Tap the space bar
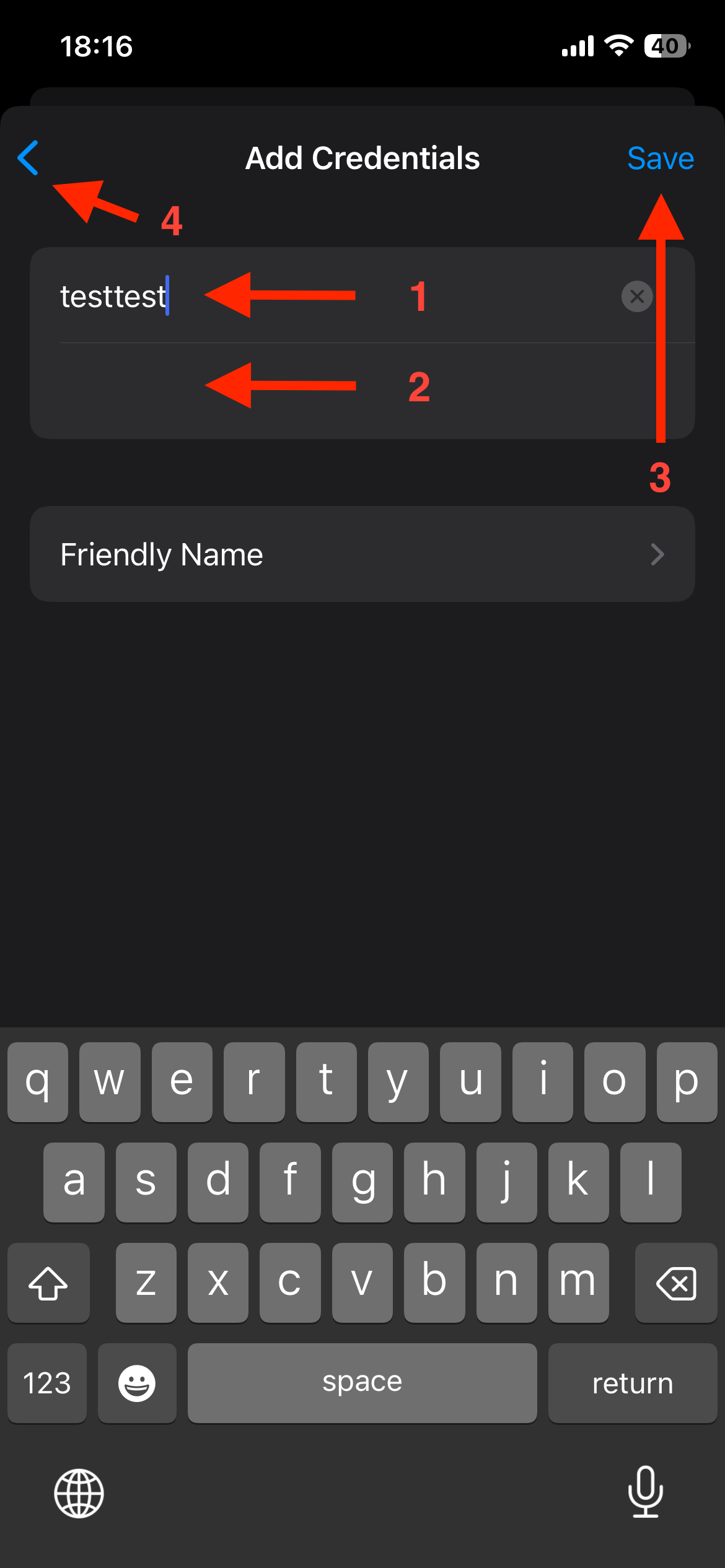Viewport: 725px width, 1568px height. click(x=362, y=1383)
